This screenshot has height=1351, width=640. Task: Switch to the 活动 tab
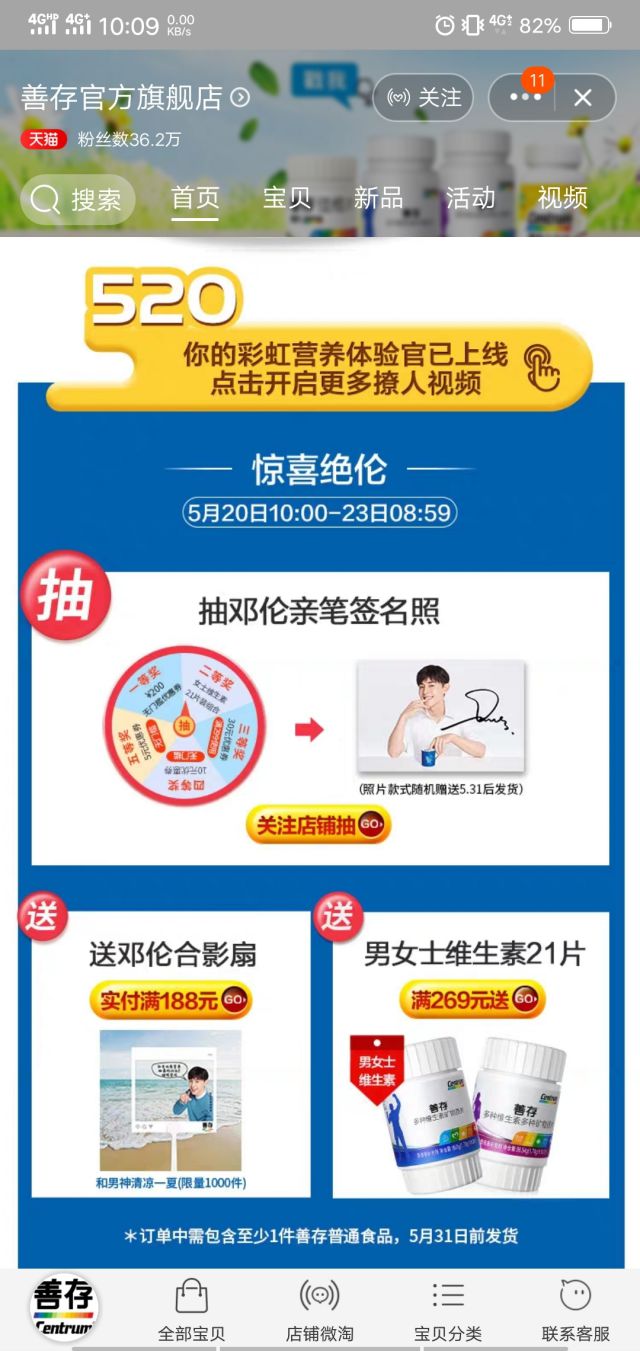[470, 198]
